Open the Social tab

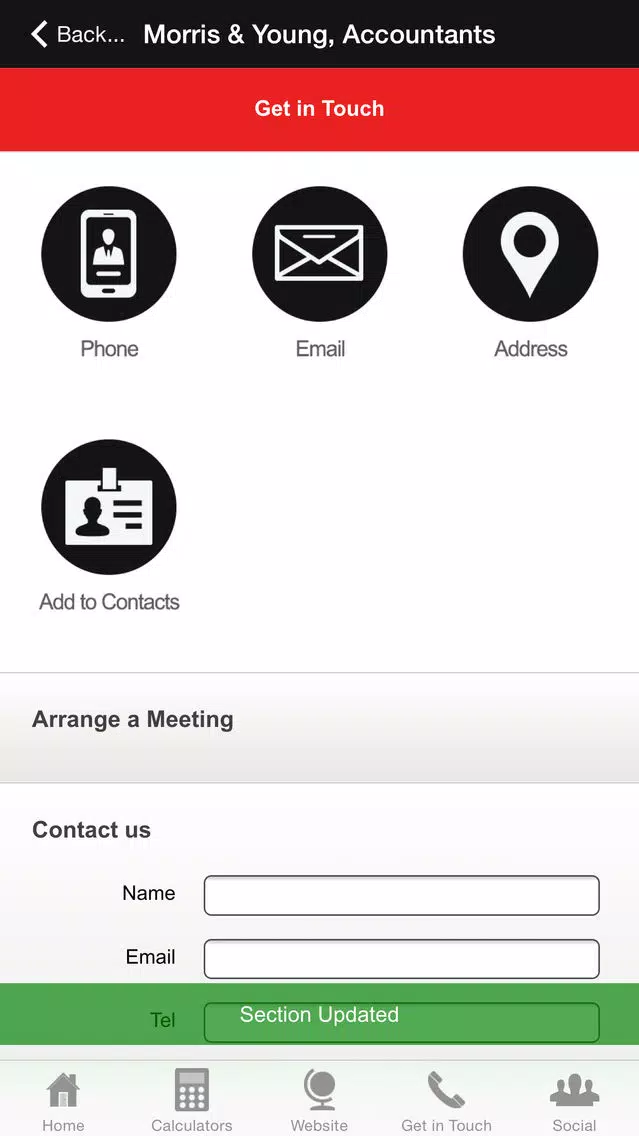[x=575, y=1101]
